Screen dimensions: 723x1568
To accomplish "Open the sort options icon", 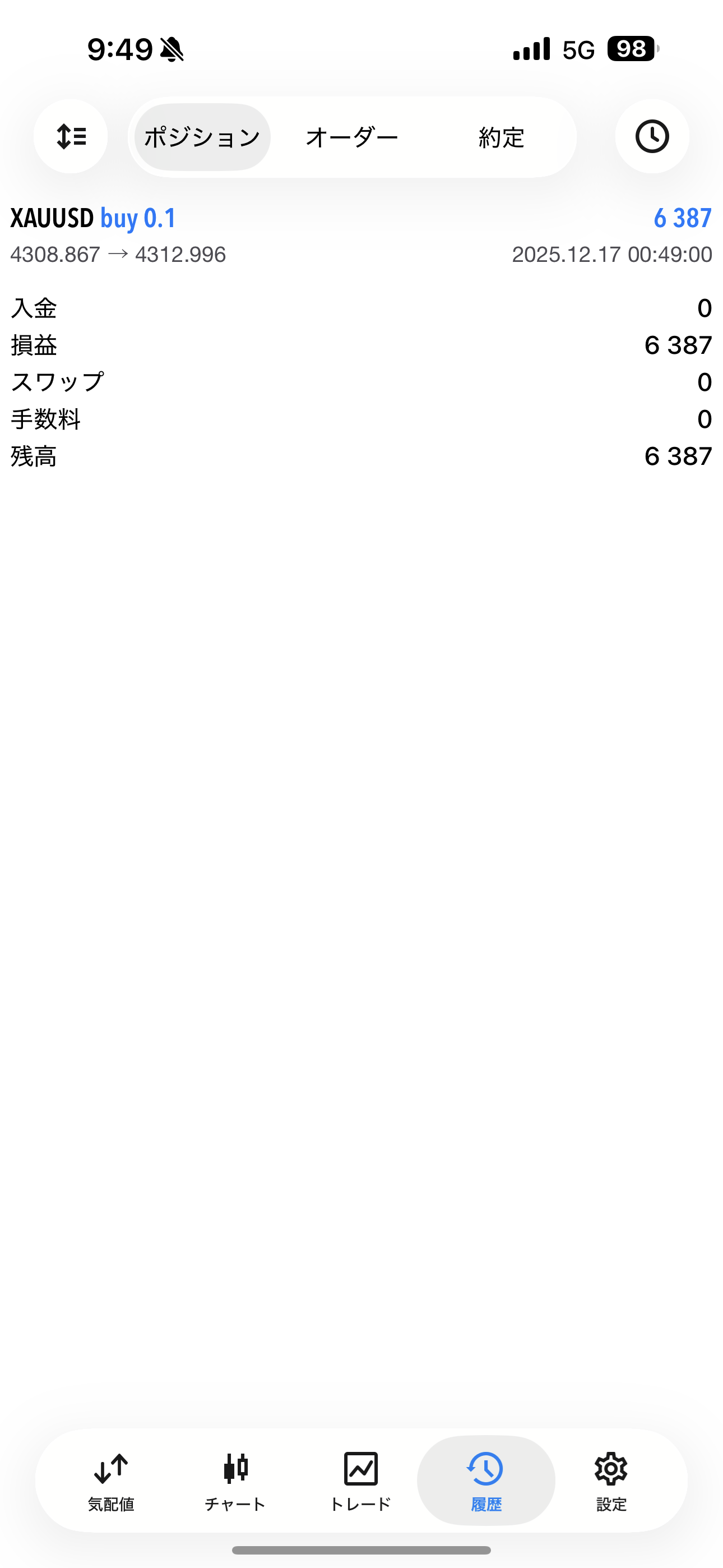I will pos(71,136).
